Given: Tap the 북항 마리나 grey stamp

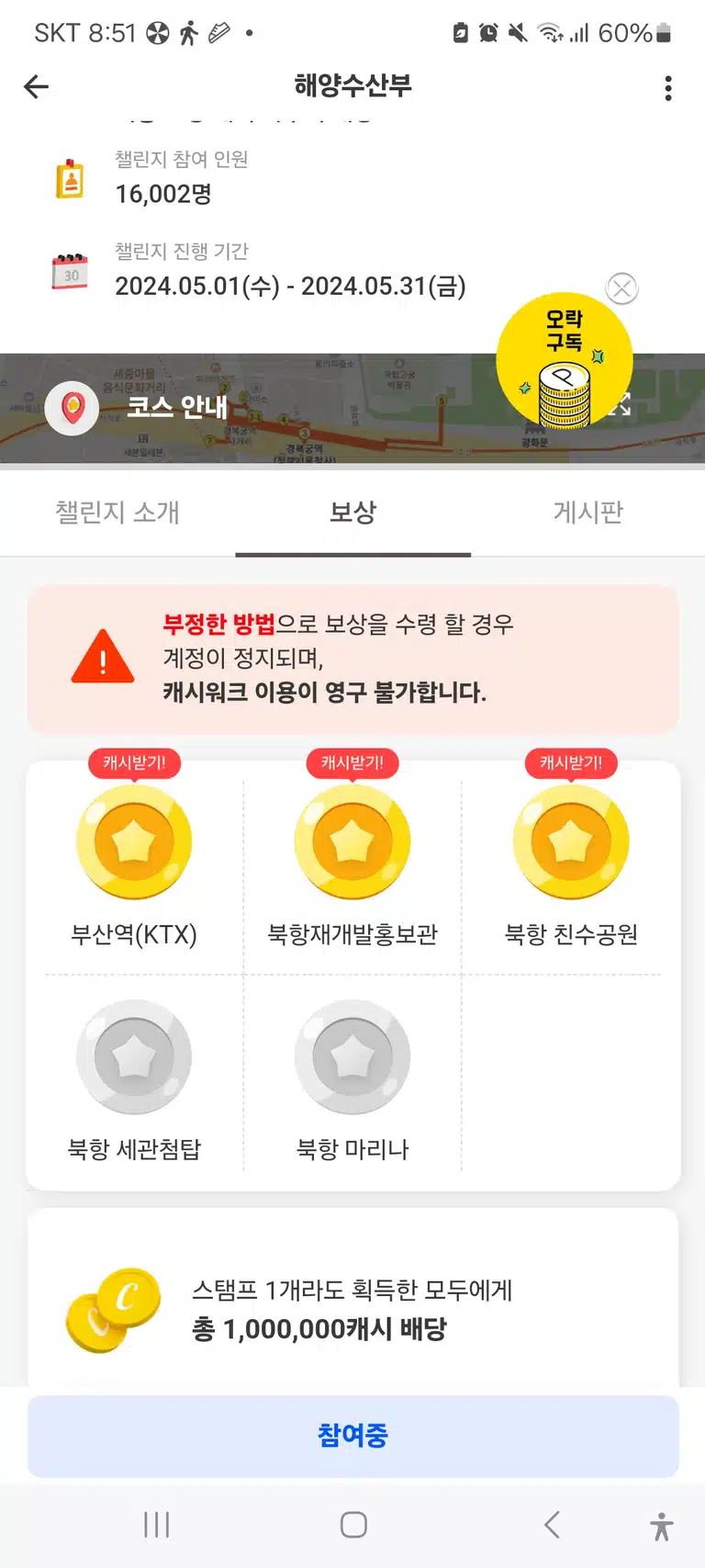Looking at the screenshot, I should tap(352, 1056).
